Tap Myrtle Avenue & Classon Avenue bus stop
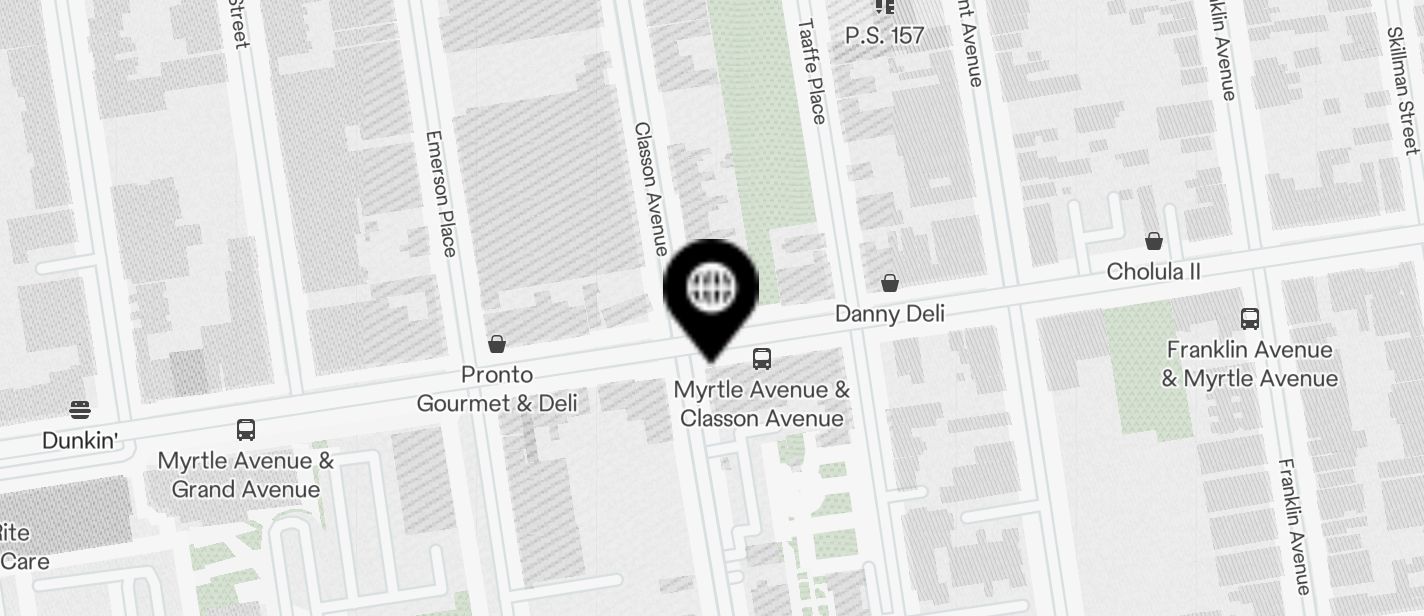Viewport: 1424px width, 616px height. [762, 358]
